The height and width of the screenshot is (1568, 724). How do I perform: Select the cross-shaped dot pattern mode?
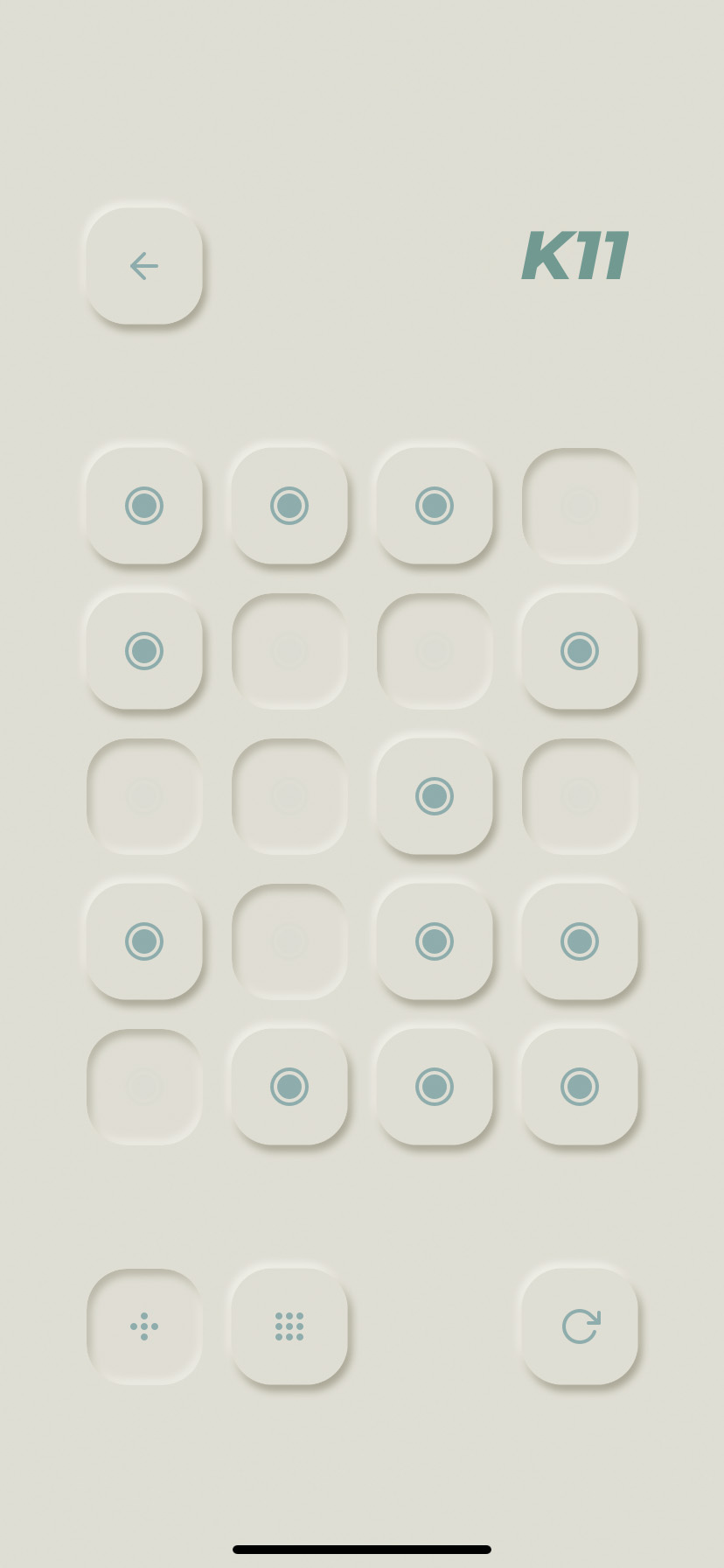(x=144, y=1326)
